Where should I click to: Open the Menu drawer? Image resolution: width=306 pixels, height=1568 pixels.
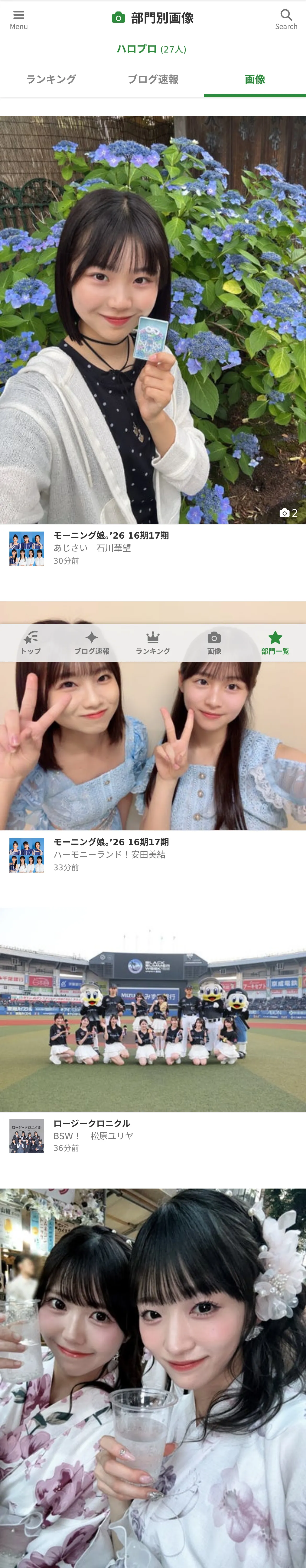(19, 20)
